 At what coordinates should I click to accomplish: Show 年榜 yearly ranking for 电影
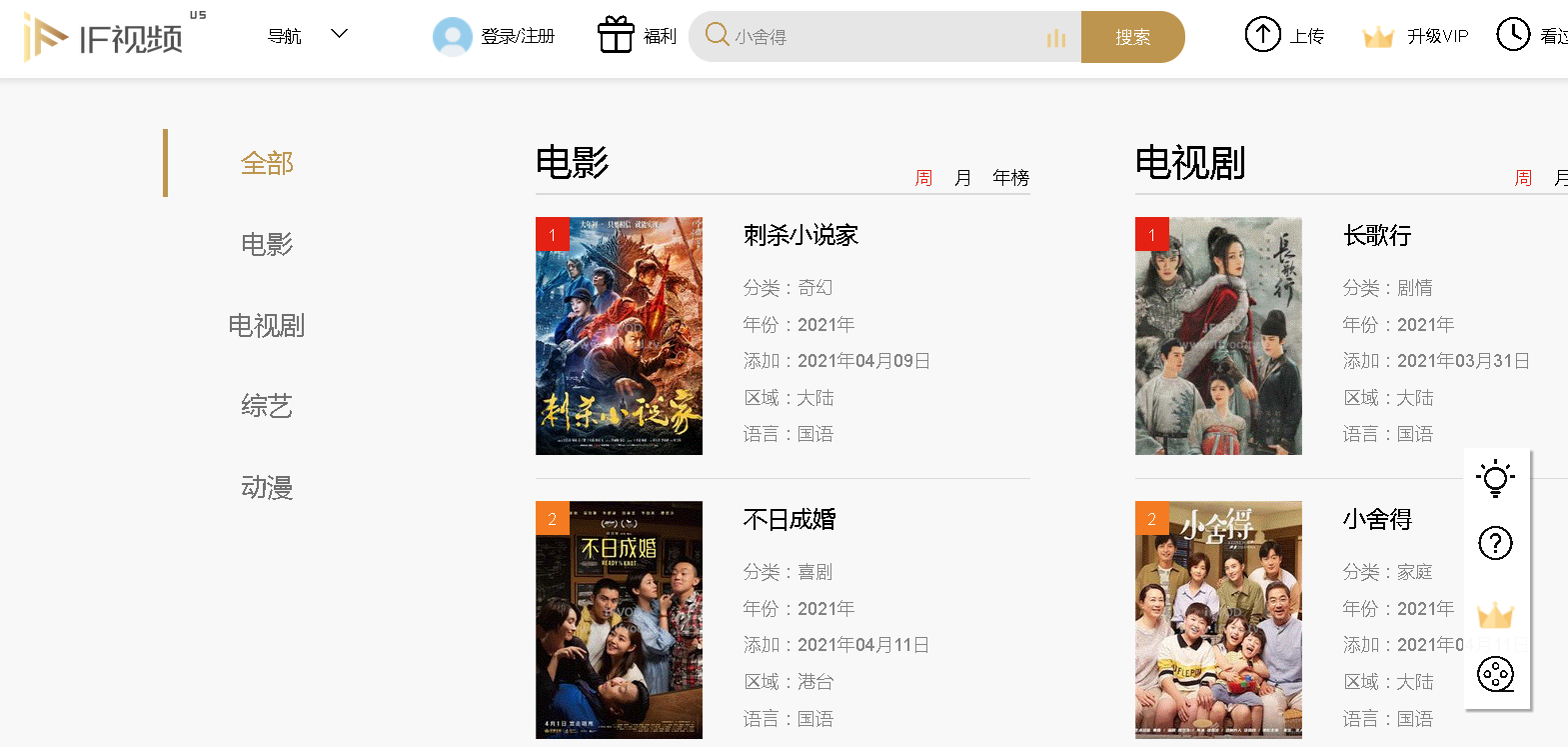[x=1010, y=177]
